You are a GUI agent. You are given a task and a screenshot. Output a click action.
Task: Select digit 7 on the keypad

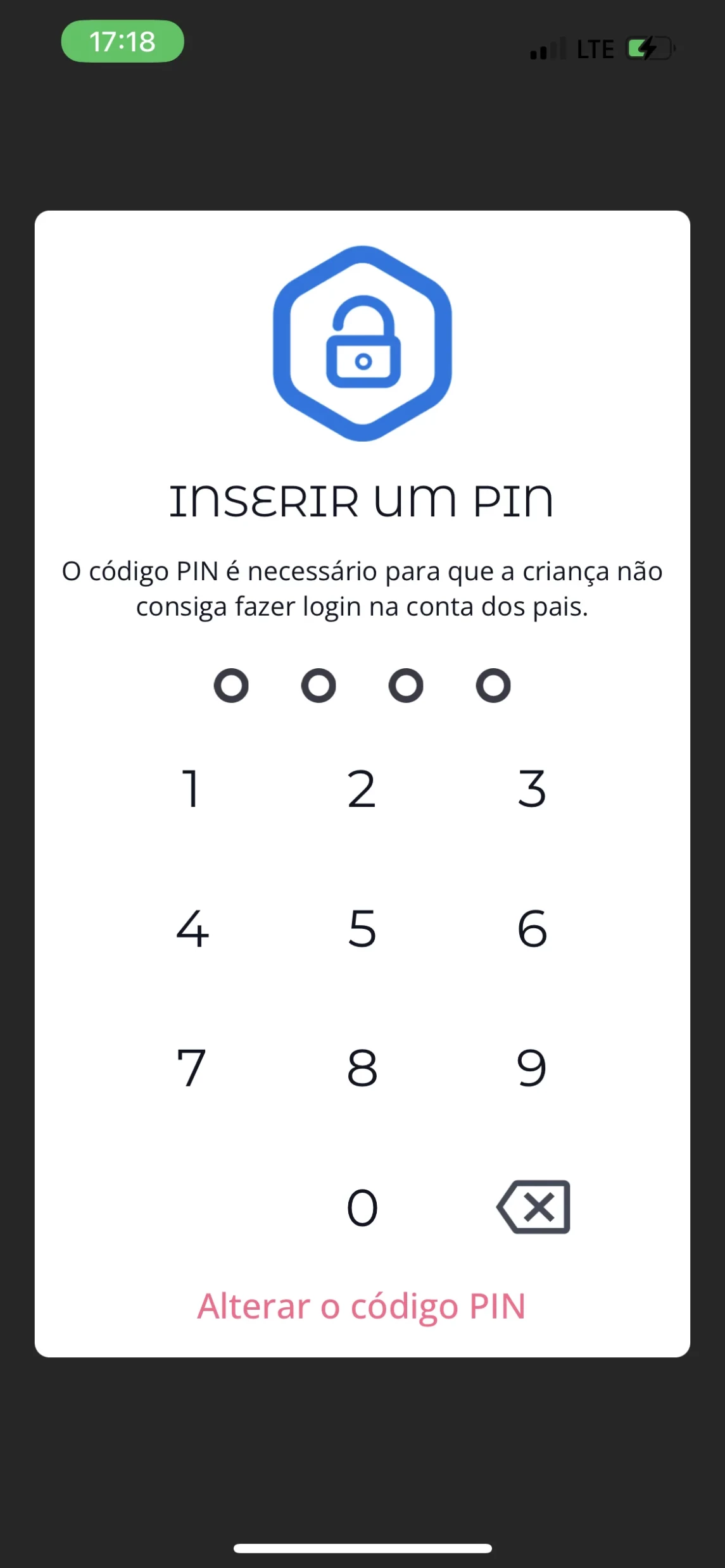click(x=191, y=1068)
